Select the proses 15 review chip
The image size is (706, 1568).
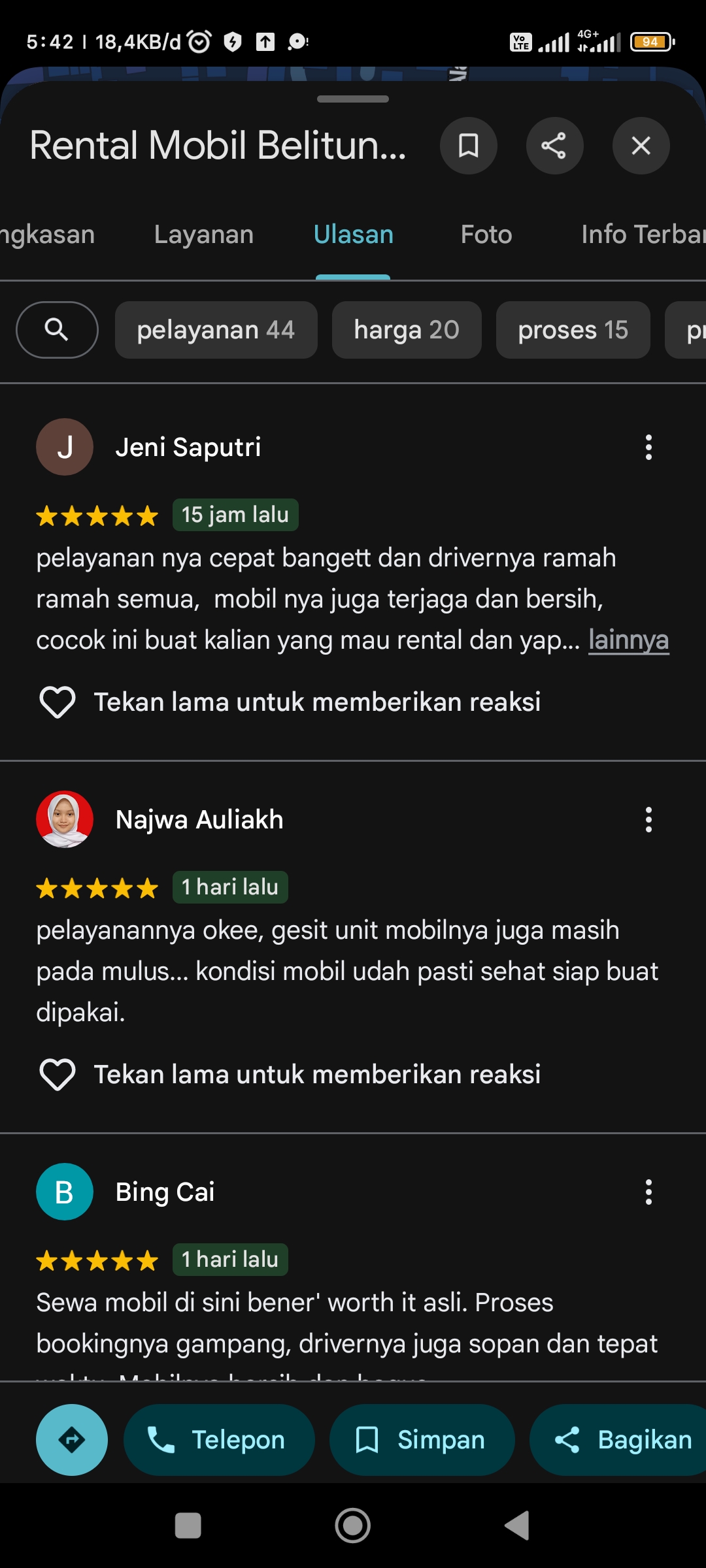[573, 330]
